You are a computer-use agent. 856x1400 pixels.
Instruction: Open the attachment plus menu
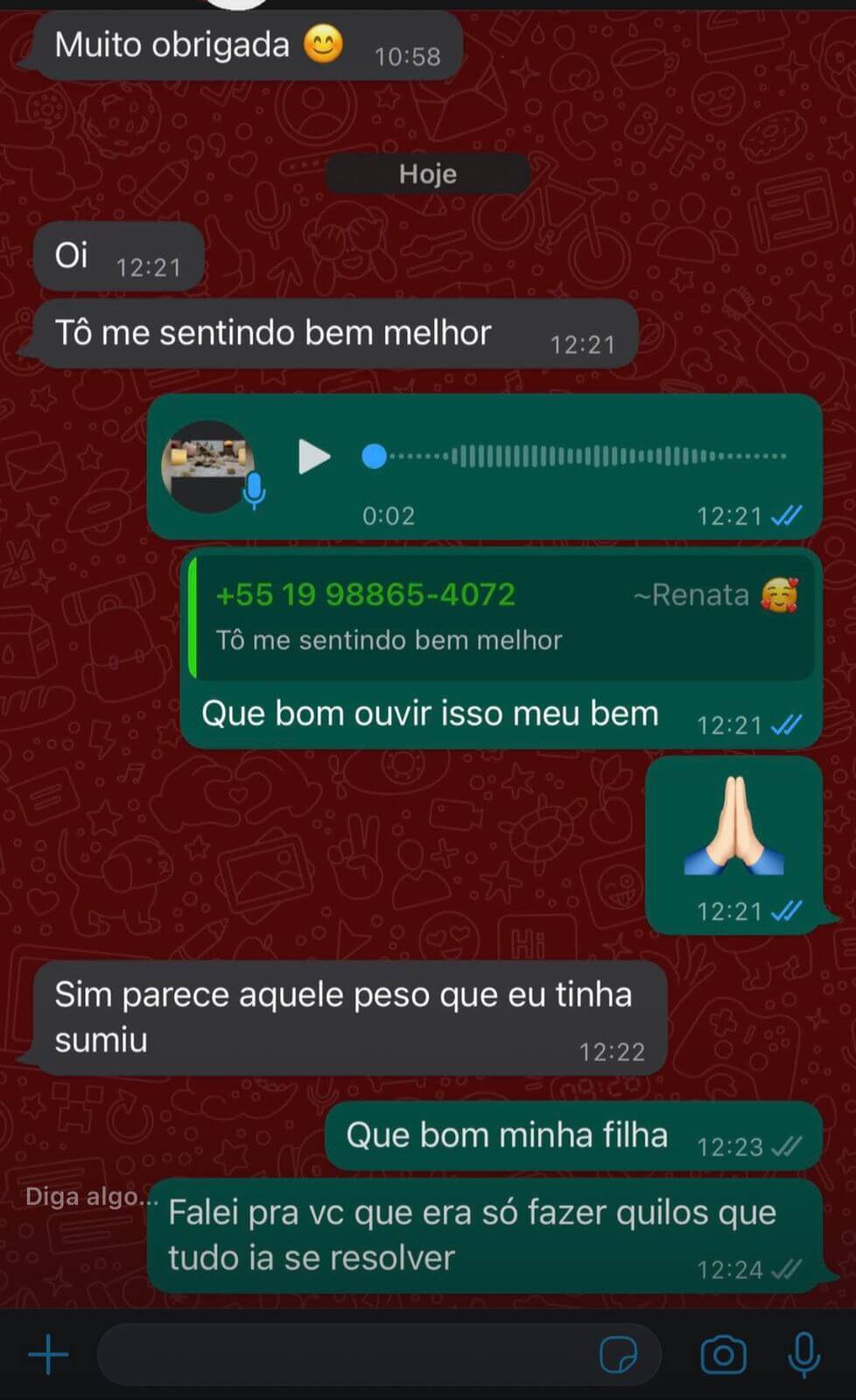(x=48, y=1355)
